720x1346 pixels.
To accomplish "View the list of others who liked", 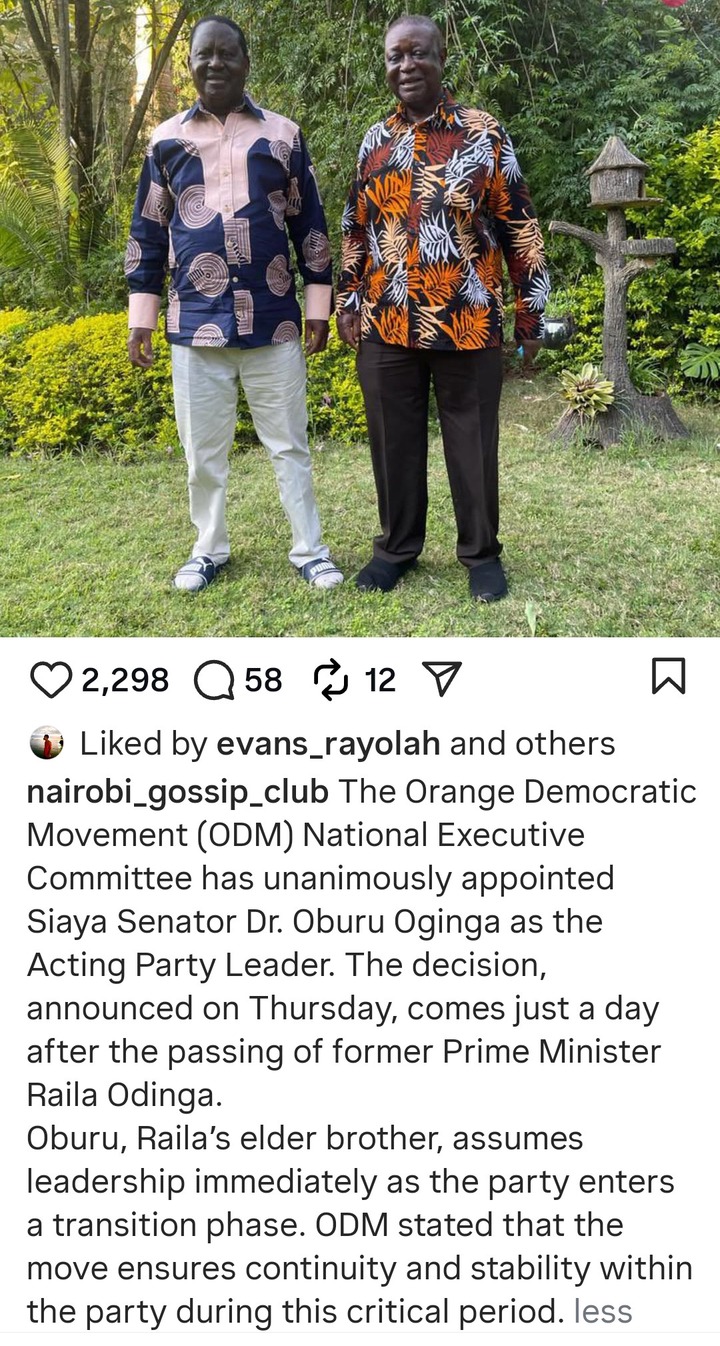I will click(x=565, y=743).
